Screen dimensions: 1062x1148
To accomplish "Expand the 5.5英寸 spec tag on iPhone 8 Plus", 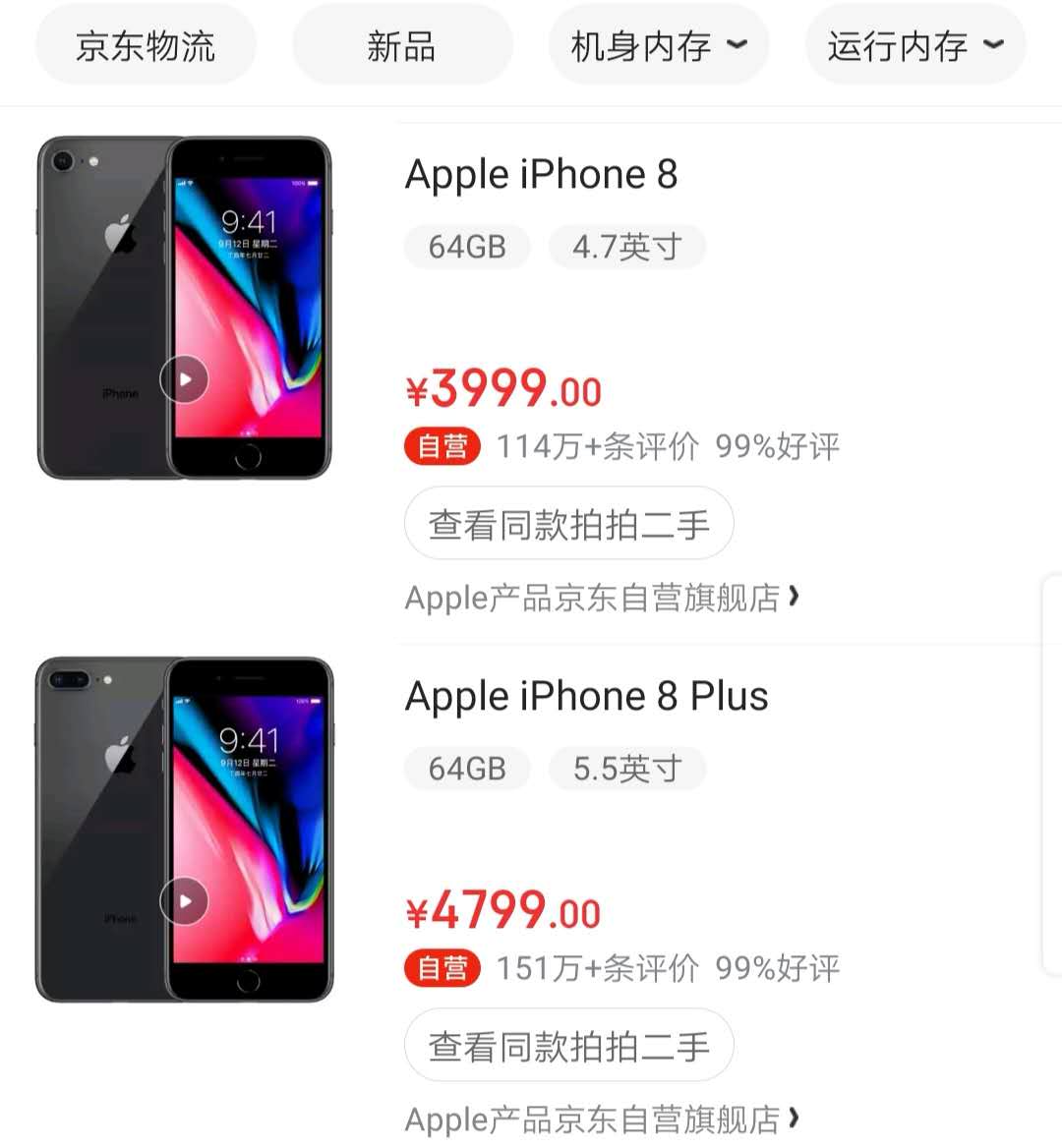I will point(627,769).
